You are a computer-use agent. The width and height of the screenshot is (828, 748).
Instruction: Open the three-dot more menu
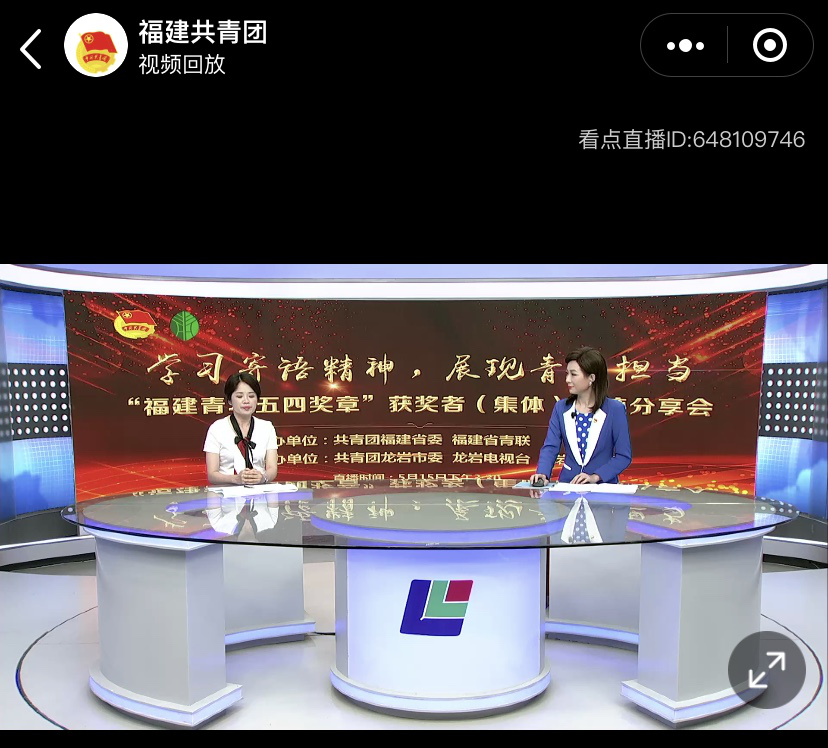[685, 46]
